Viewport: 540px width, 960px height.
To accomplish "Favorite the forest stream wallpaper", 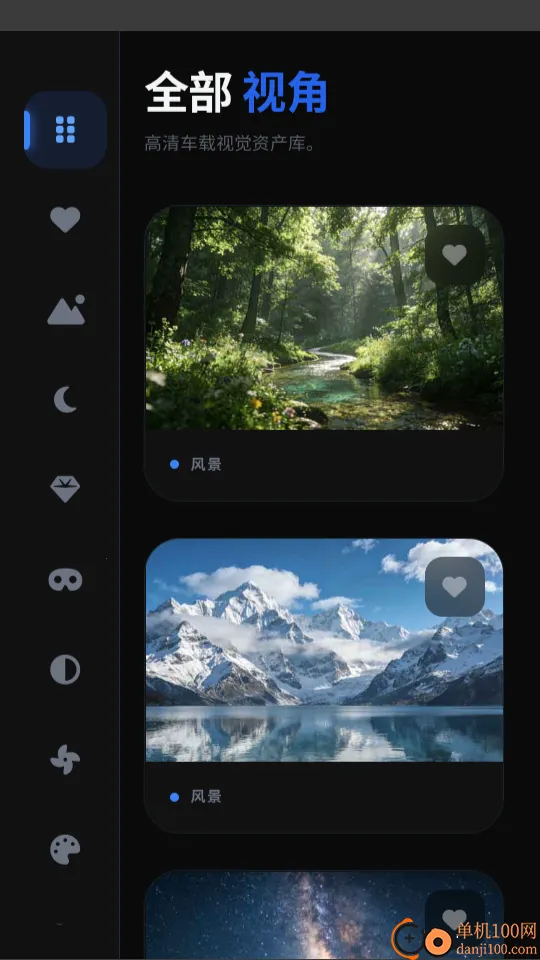I will [x=454, y=255].
